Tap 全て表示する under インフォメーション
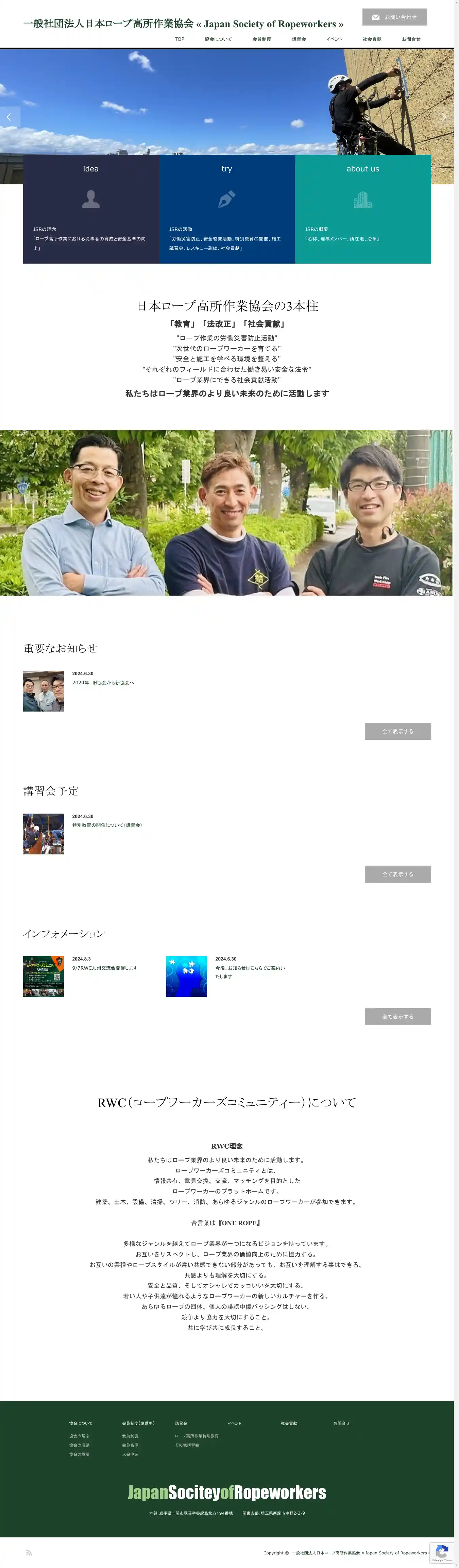Image resolution: width=459 pixels, height=1568 pixels. pos(397,1017)
